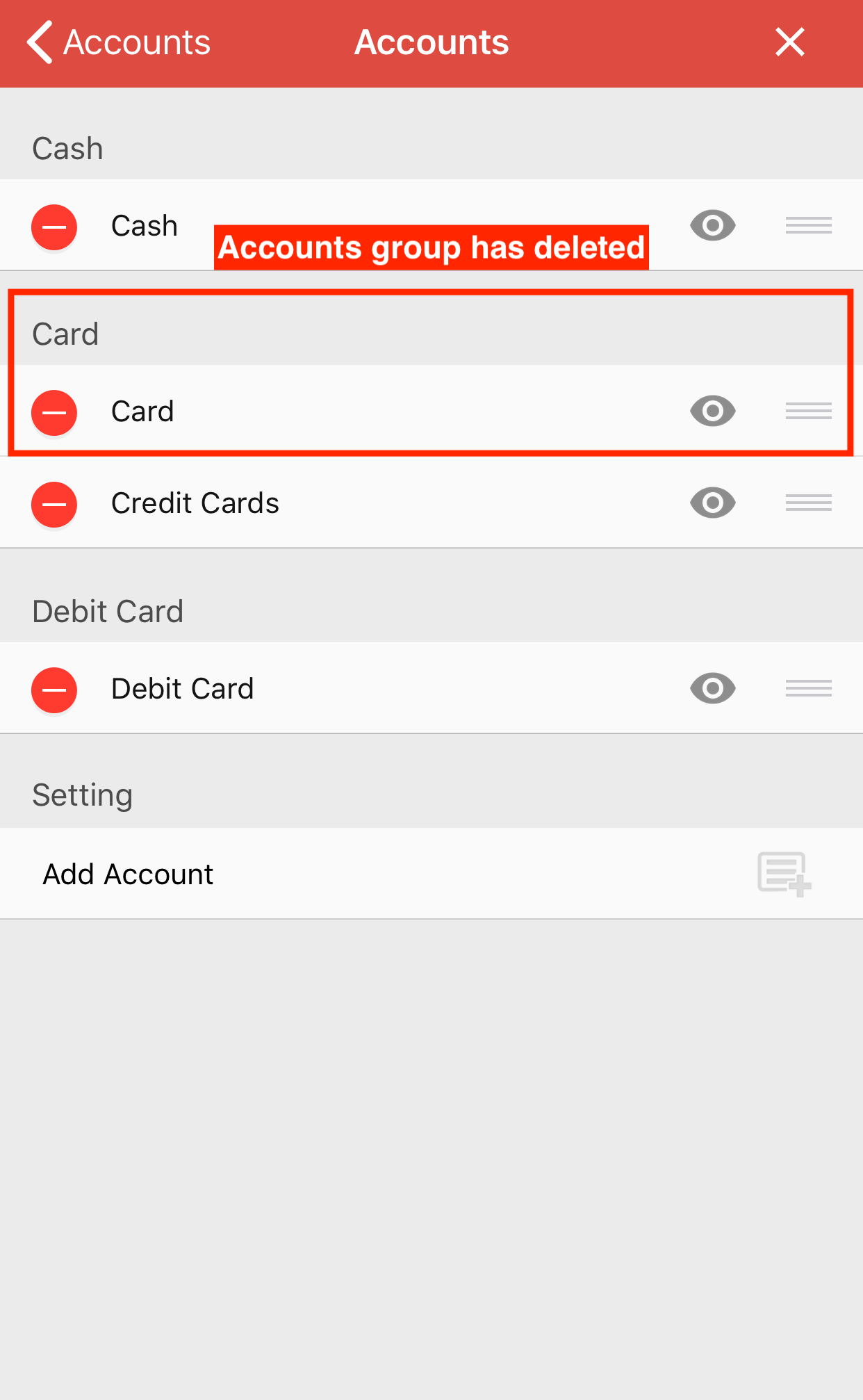Remove the Card account
This screenshot has height=1400, width=863.
[x=54, y=412]
